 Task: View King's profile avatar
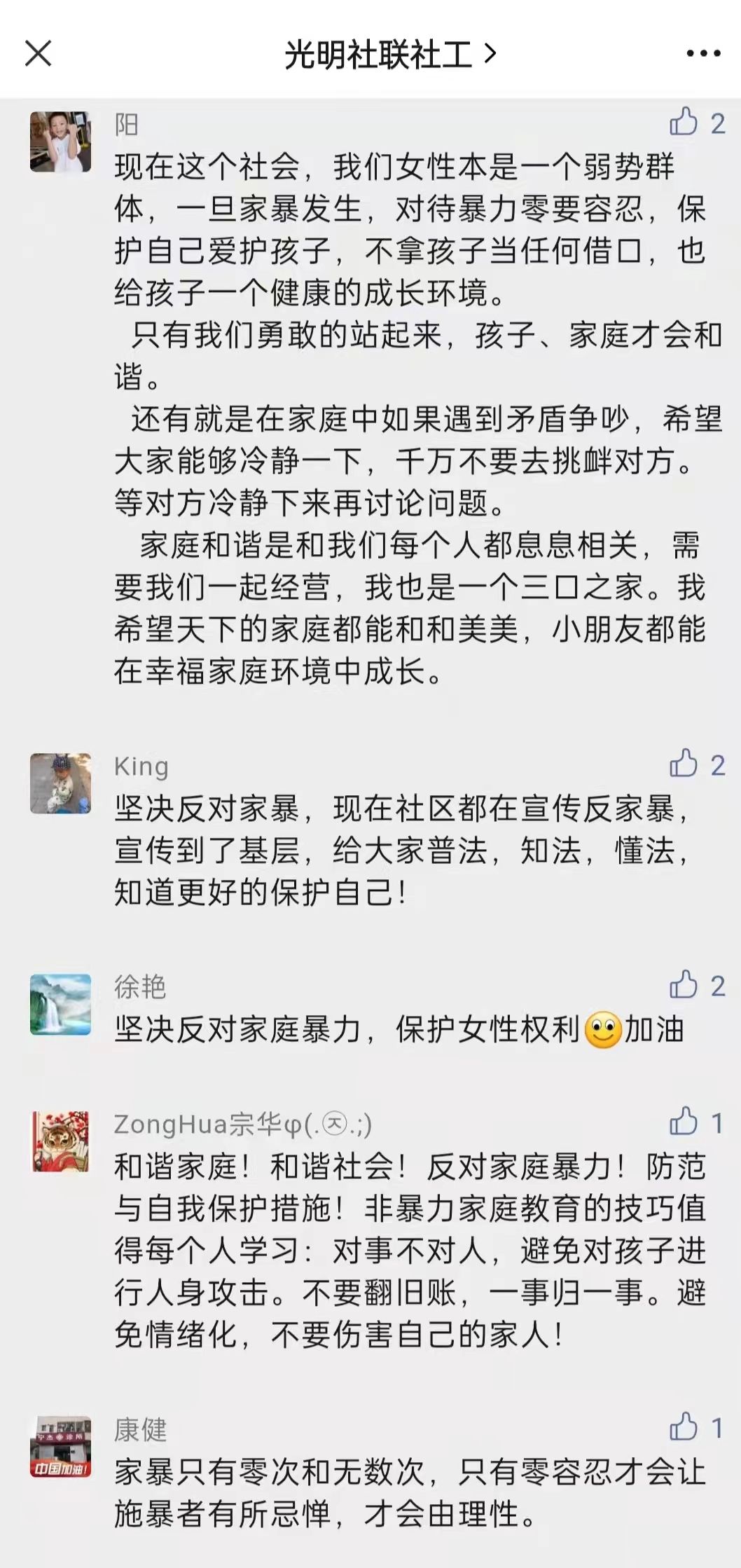61,783
